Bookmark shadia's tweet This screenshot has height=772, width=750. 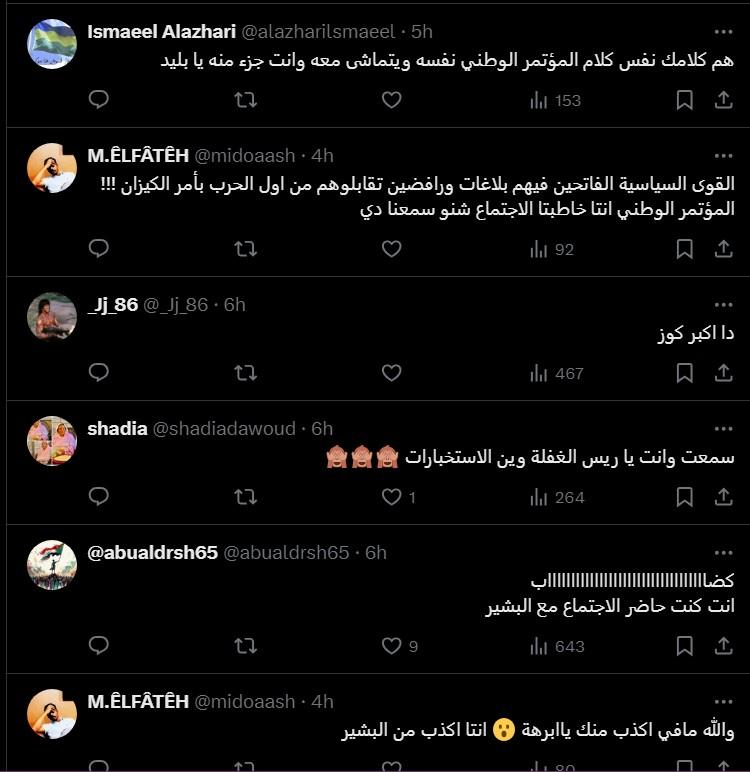[685, 497]
